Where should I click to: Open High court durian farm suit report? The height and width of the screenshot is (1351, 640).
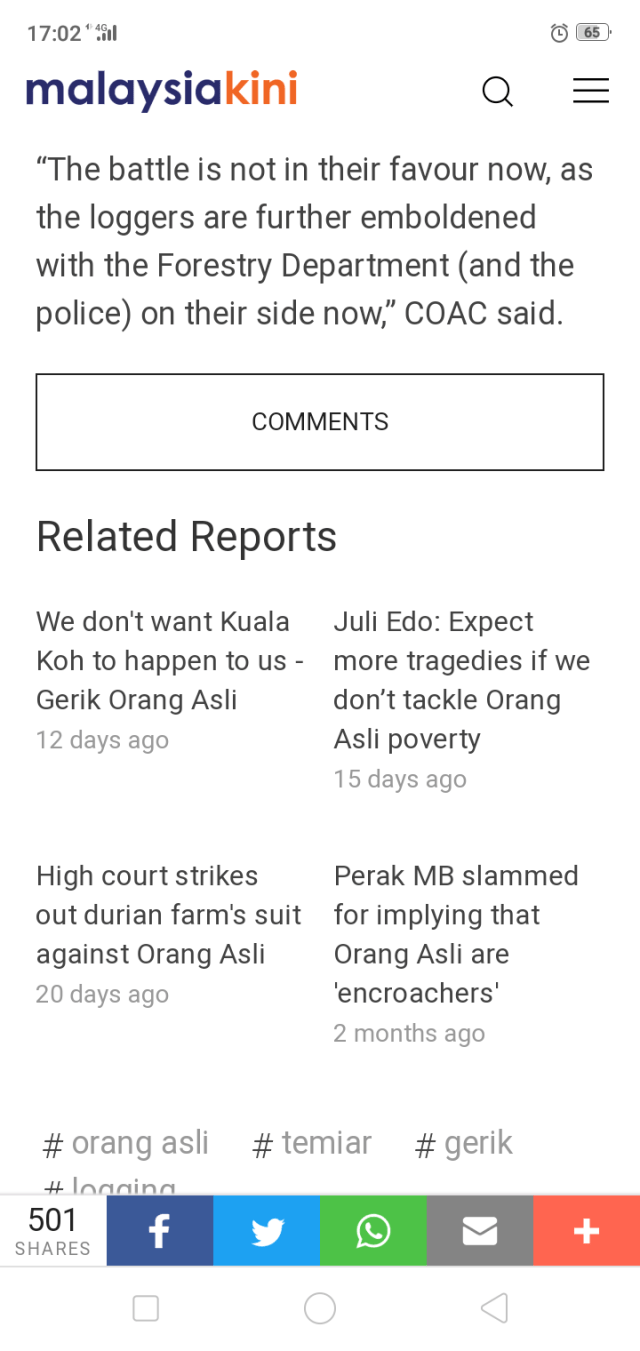pos(169,914)
